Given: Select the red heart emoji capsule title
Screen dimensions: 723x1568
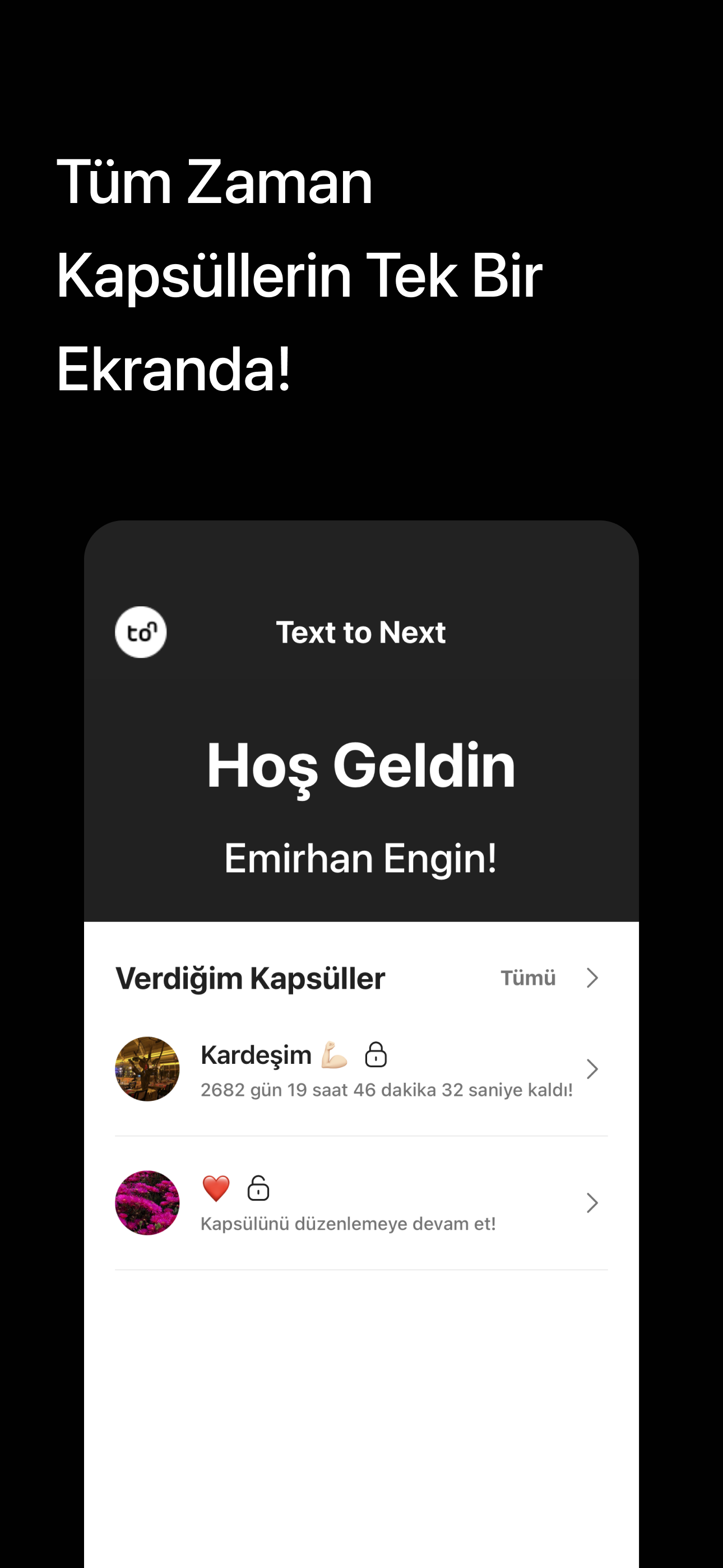Looking at the screenshot, I should pos(216,1188).
